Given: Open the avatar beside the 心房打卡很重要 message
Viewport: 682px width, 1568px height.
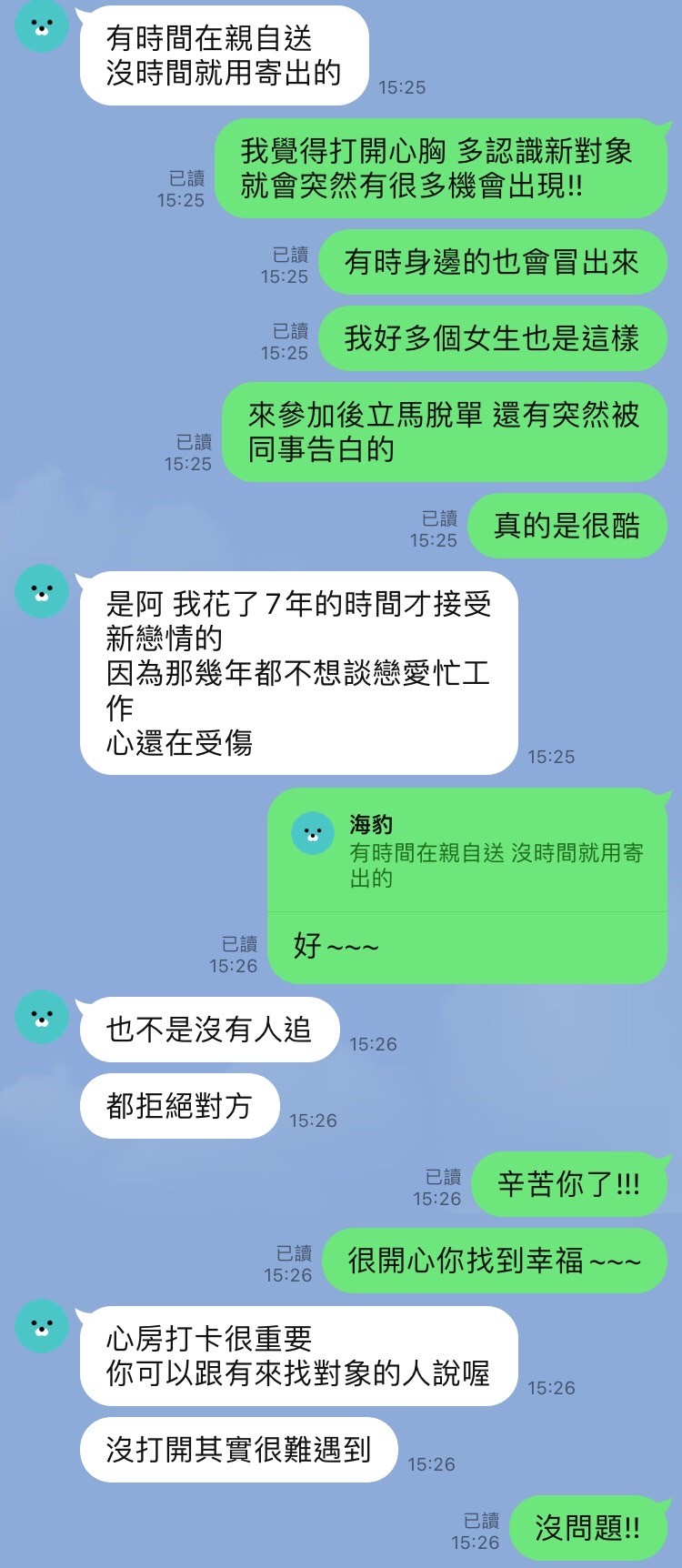Looking at the screenshot, I should 42,1326.
